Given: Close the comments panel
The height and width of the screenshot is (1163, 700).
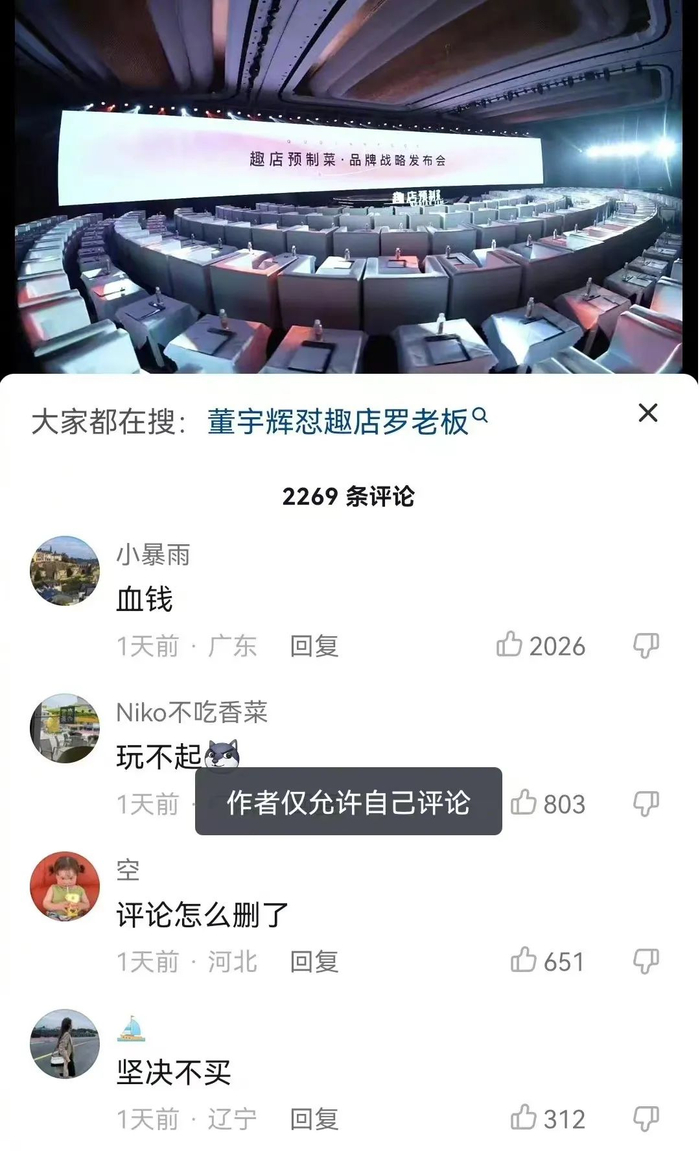Looking at the screenshot, I should coord(648,413).
